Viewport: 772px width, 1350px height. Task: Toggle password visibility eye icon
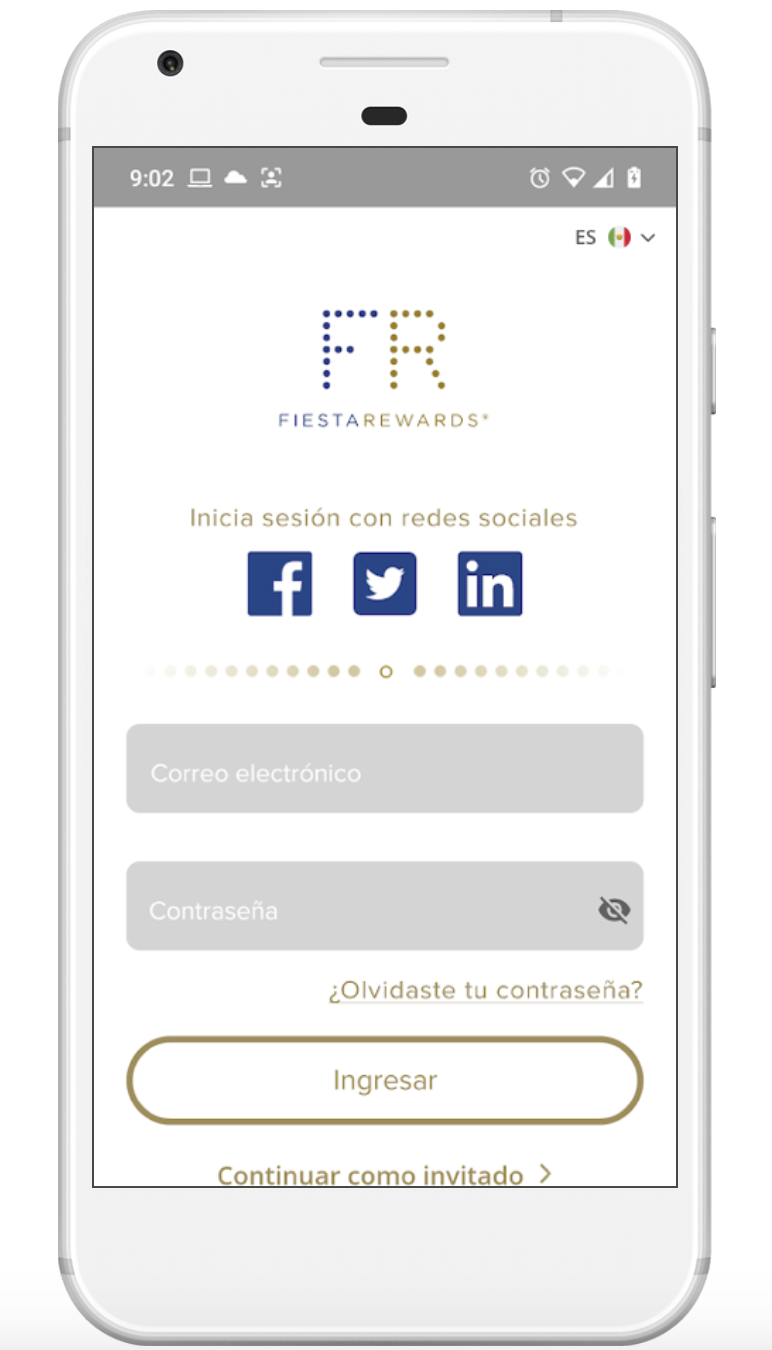[614, 909]
